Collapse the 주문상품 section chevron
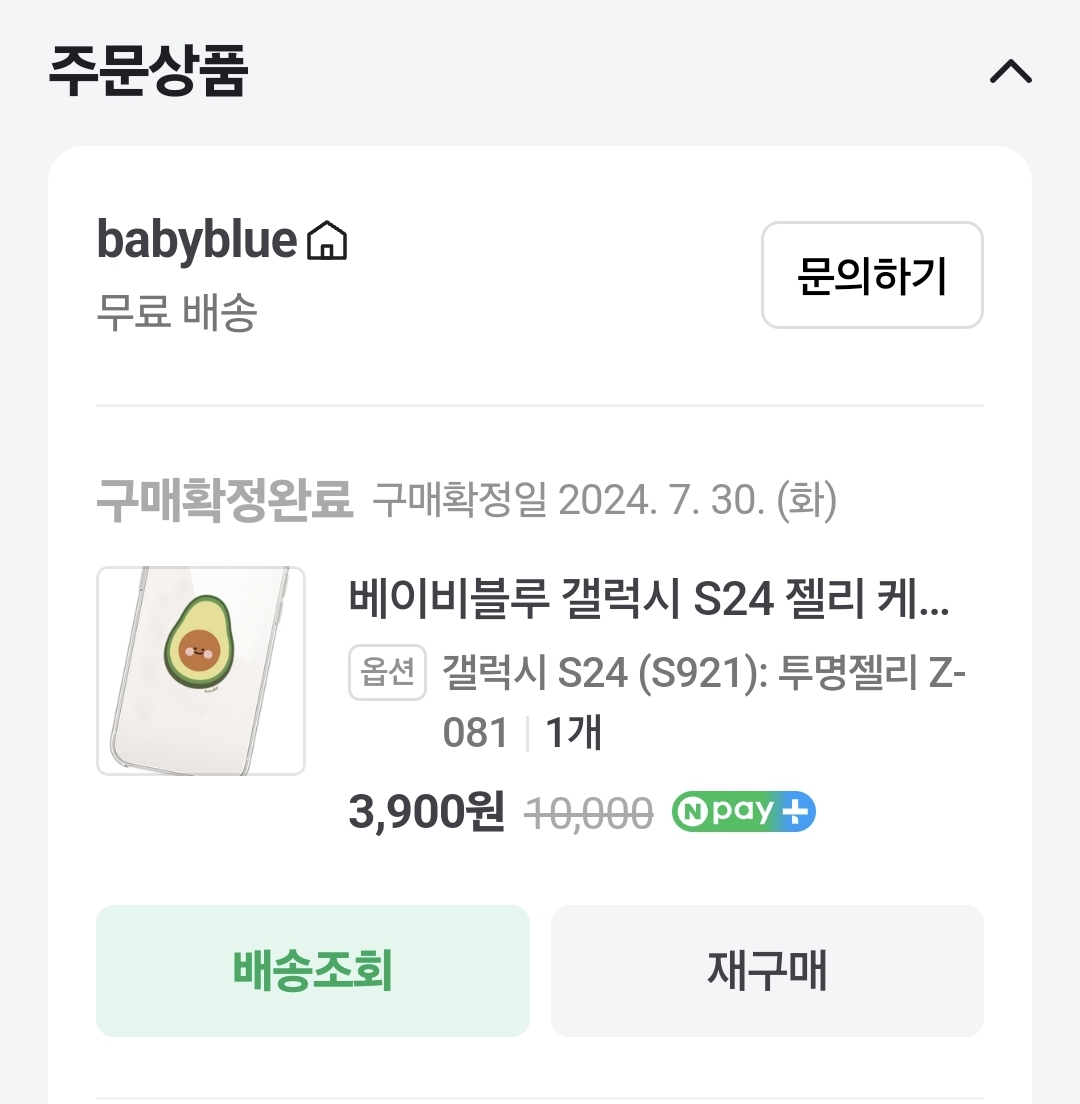 click(1012, 70)
